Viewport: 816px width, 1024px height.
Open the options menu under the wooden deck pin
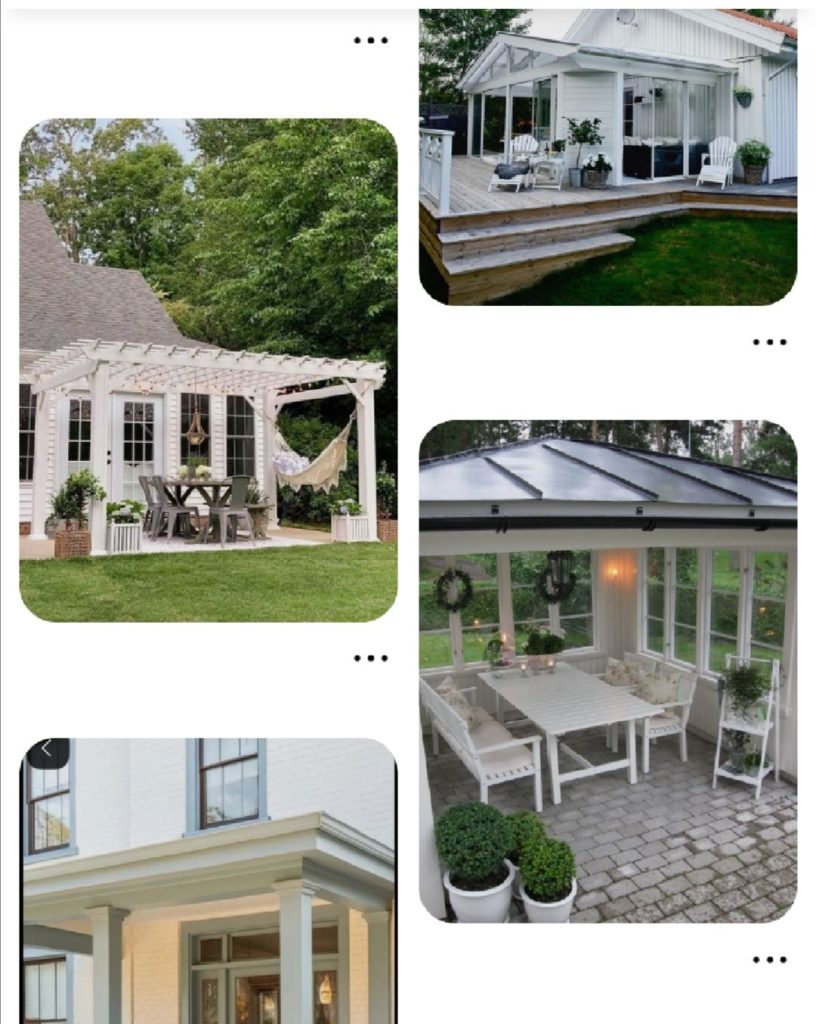point(769,342)
